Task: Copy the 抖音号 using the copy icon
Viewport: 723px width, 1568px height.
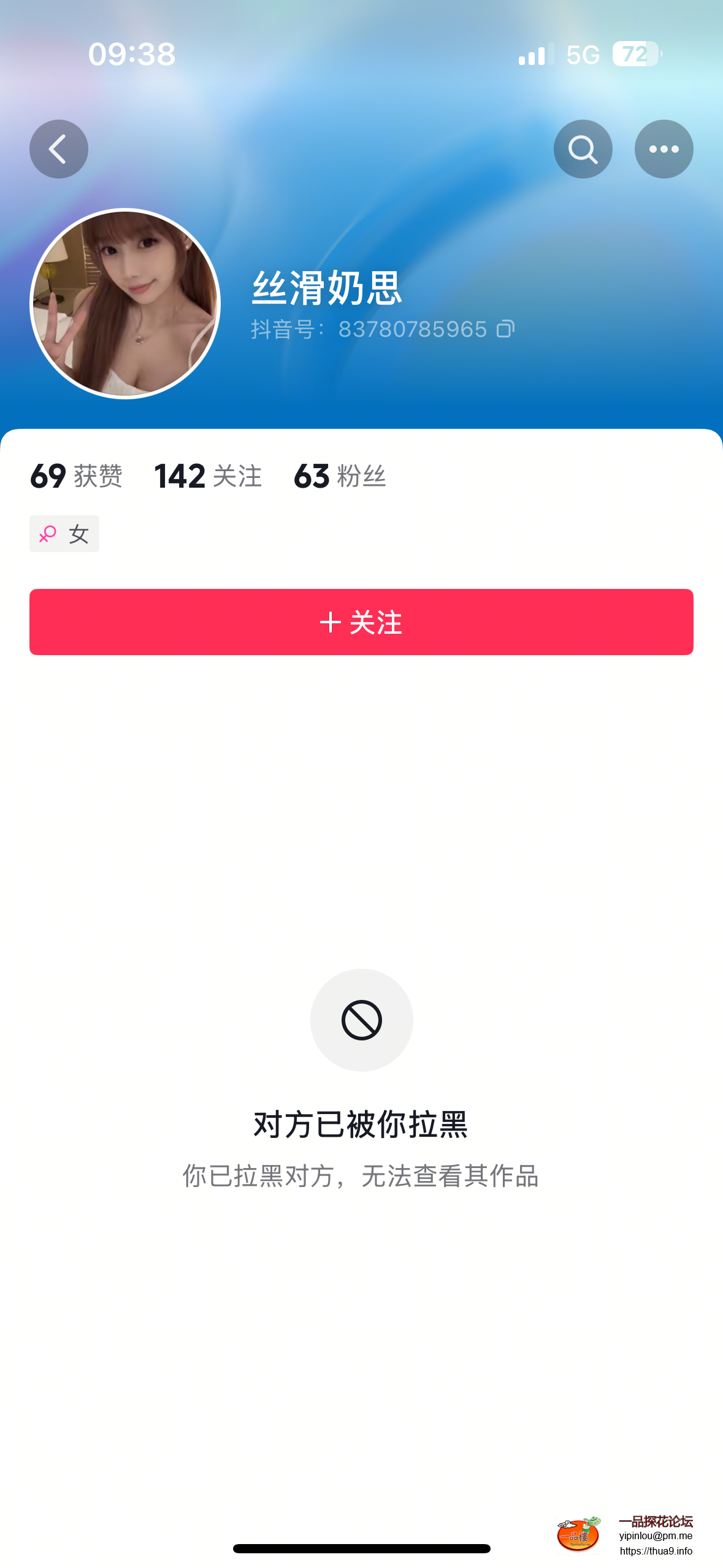Action: [505, 329]
